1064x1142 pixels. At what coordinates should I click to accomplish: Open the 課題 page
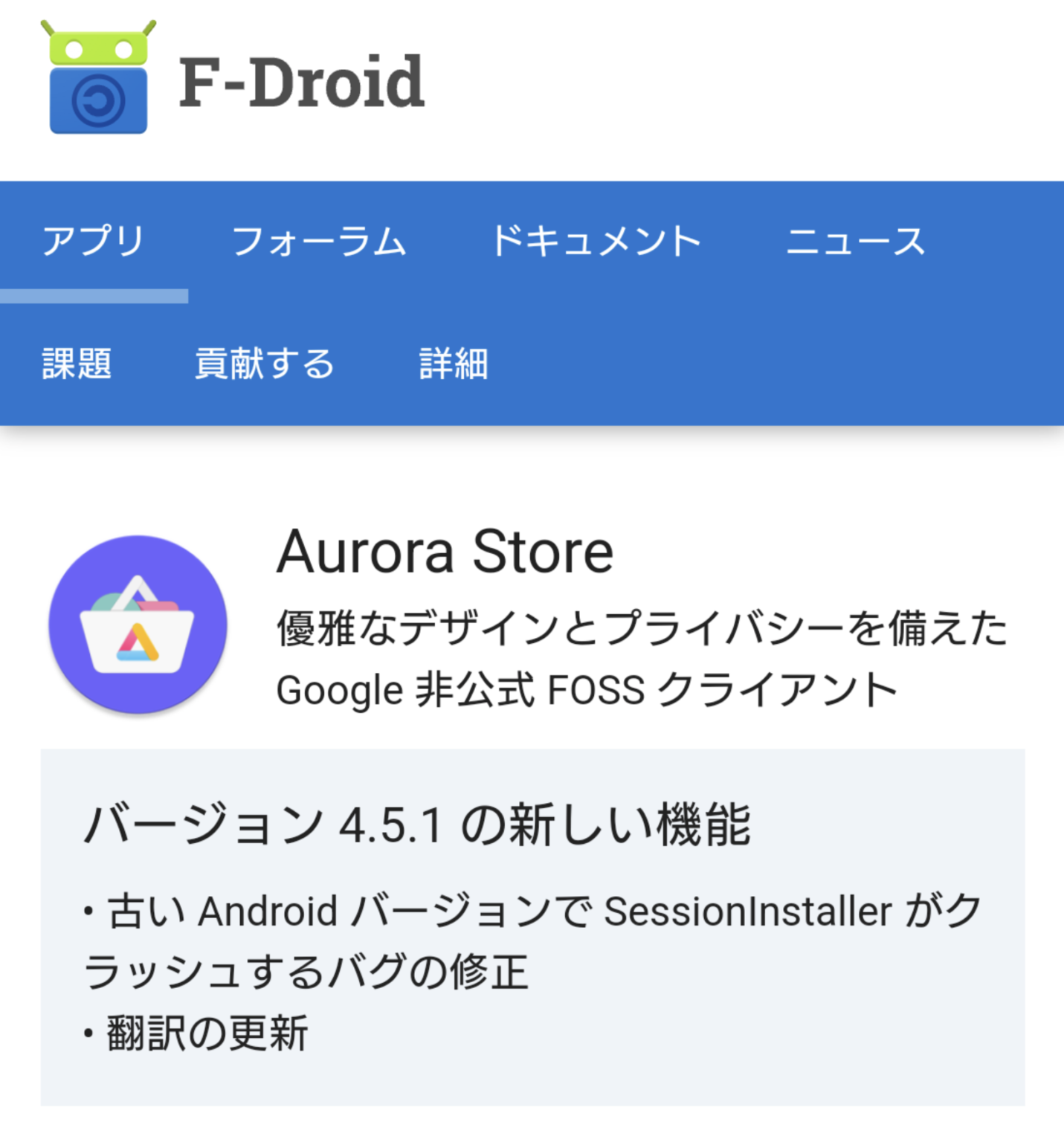(x=77, y=362)
